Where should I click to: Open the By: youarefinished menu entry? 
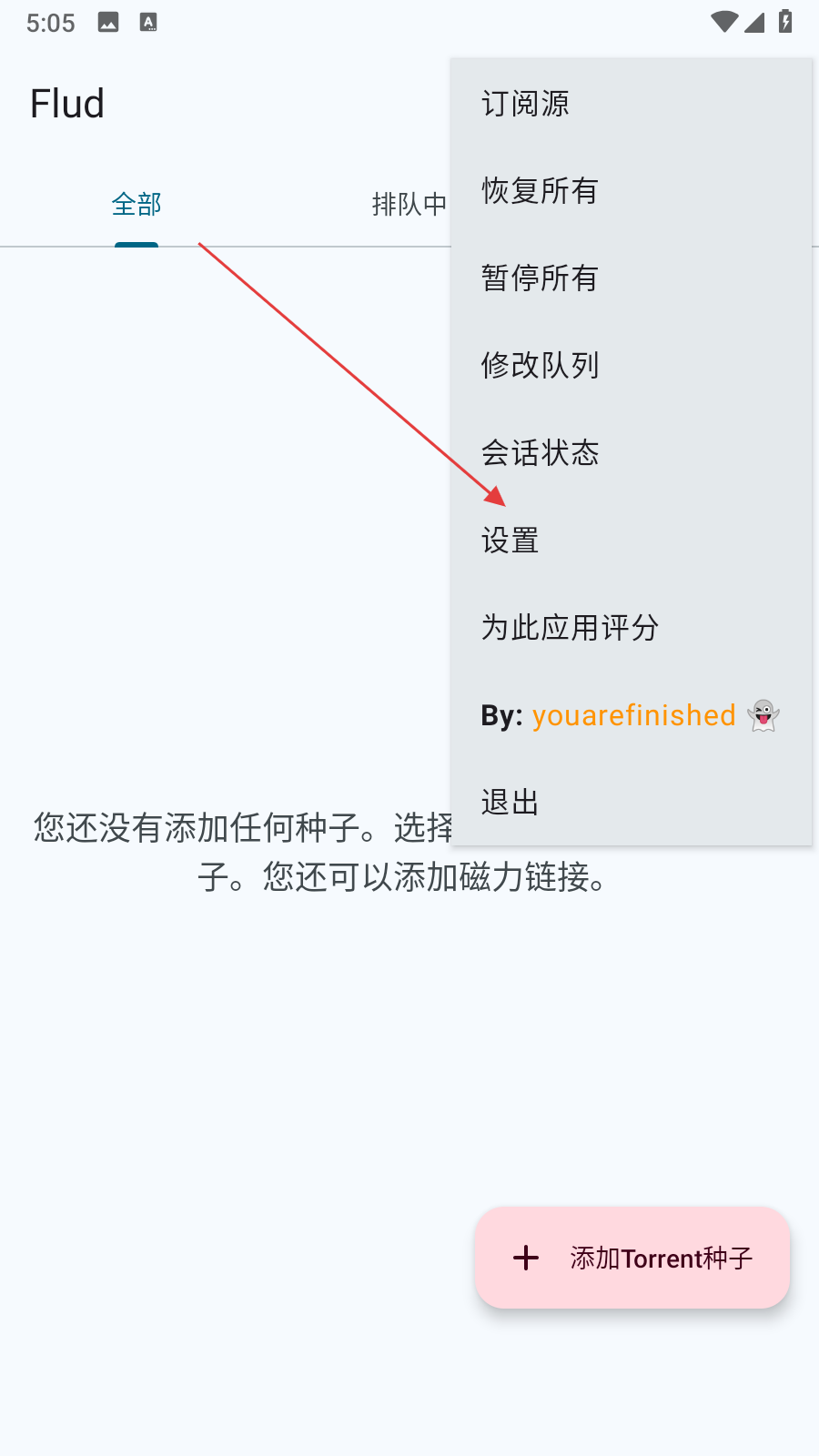(x=630, y=715)
